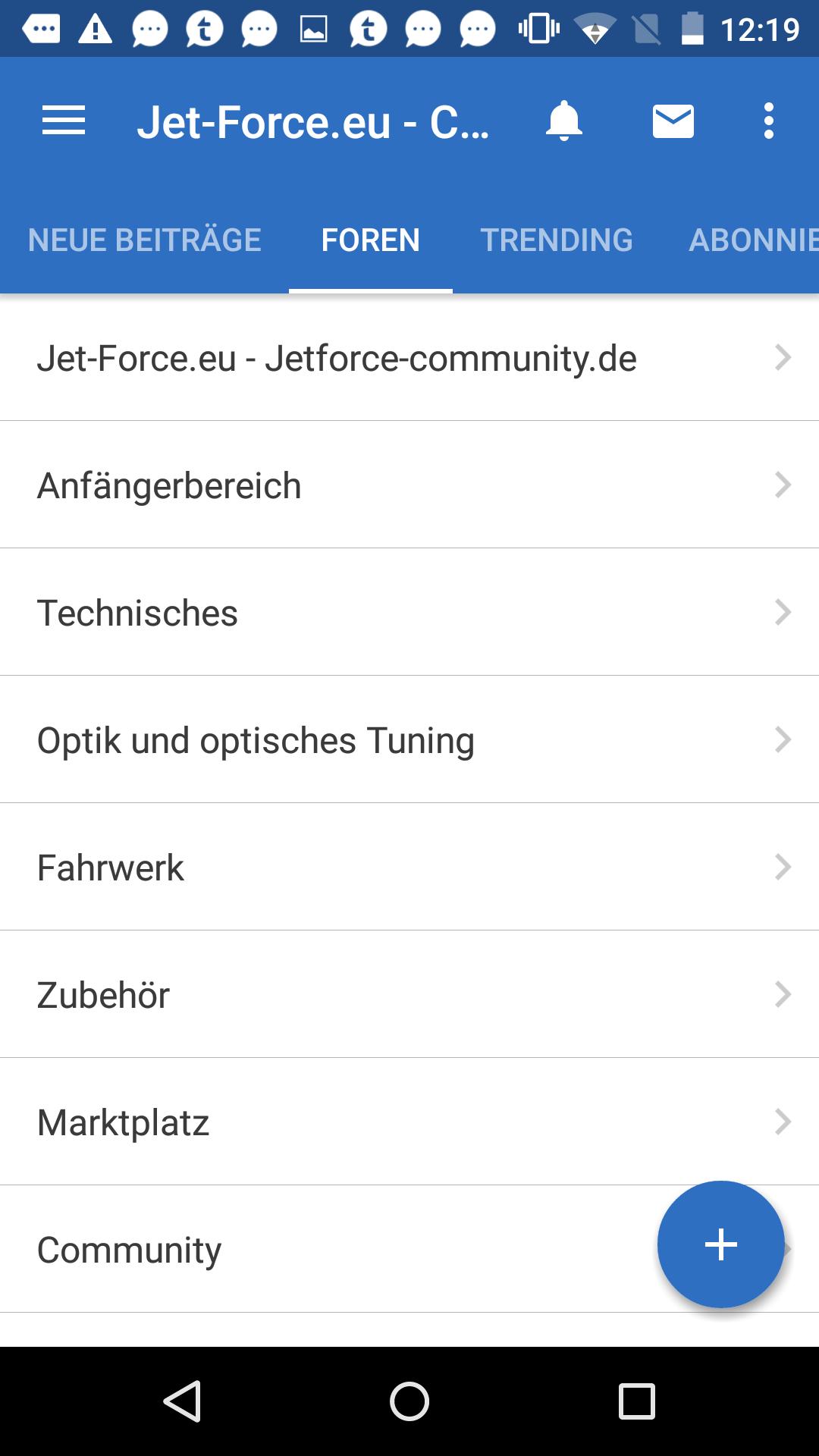Switch to the NEUE BEITRÄGE tab
Image resolution: width=819 pixels, height=1456 pixels.
point(144,240)
